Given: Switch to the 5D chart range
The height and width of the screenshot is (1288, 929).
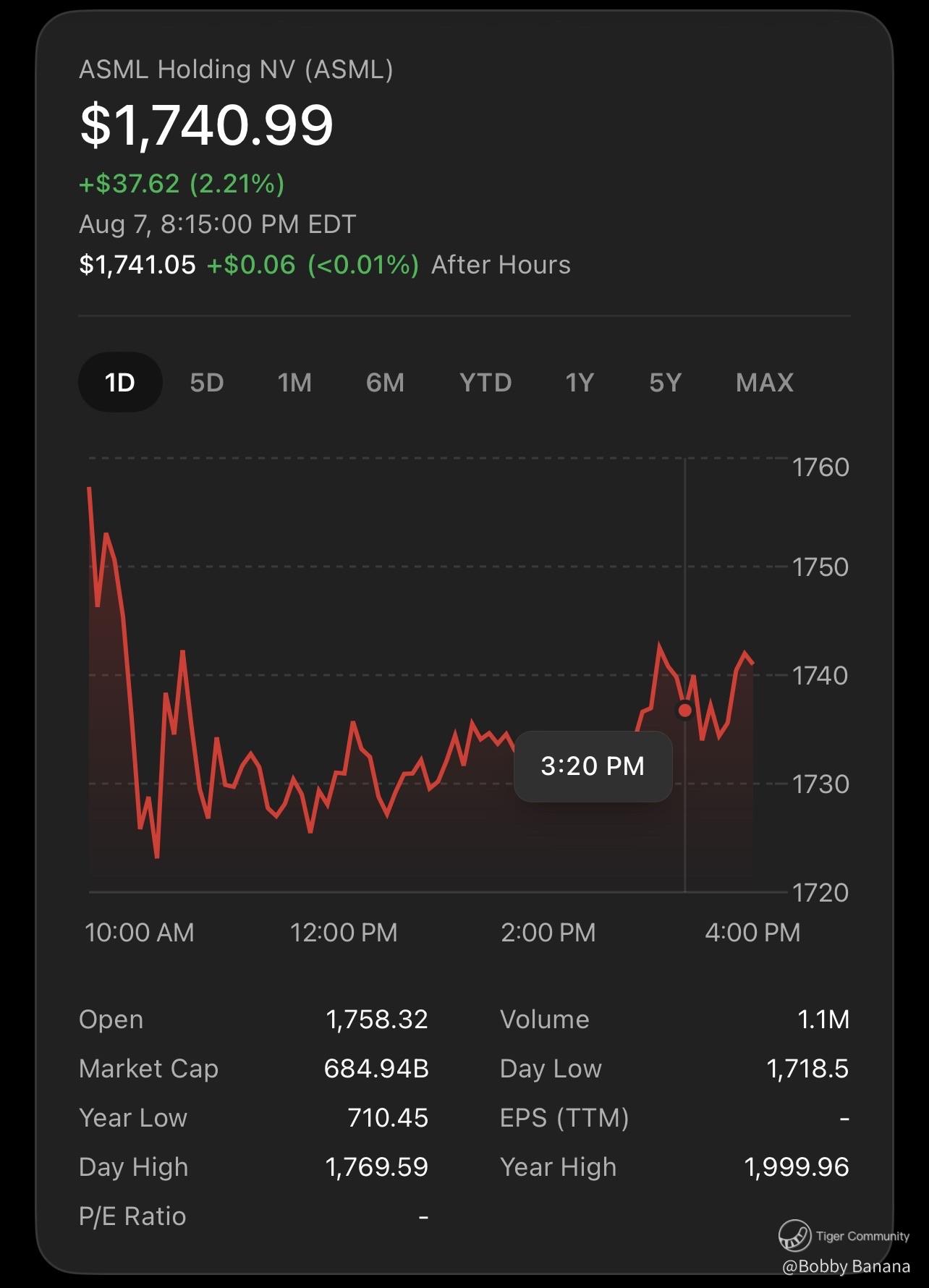Looking at the screenshot, I should [207, 382].
